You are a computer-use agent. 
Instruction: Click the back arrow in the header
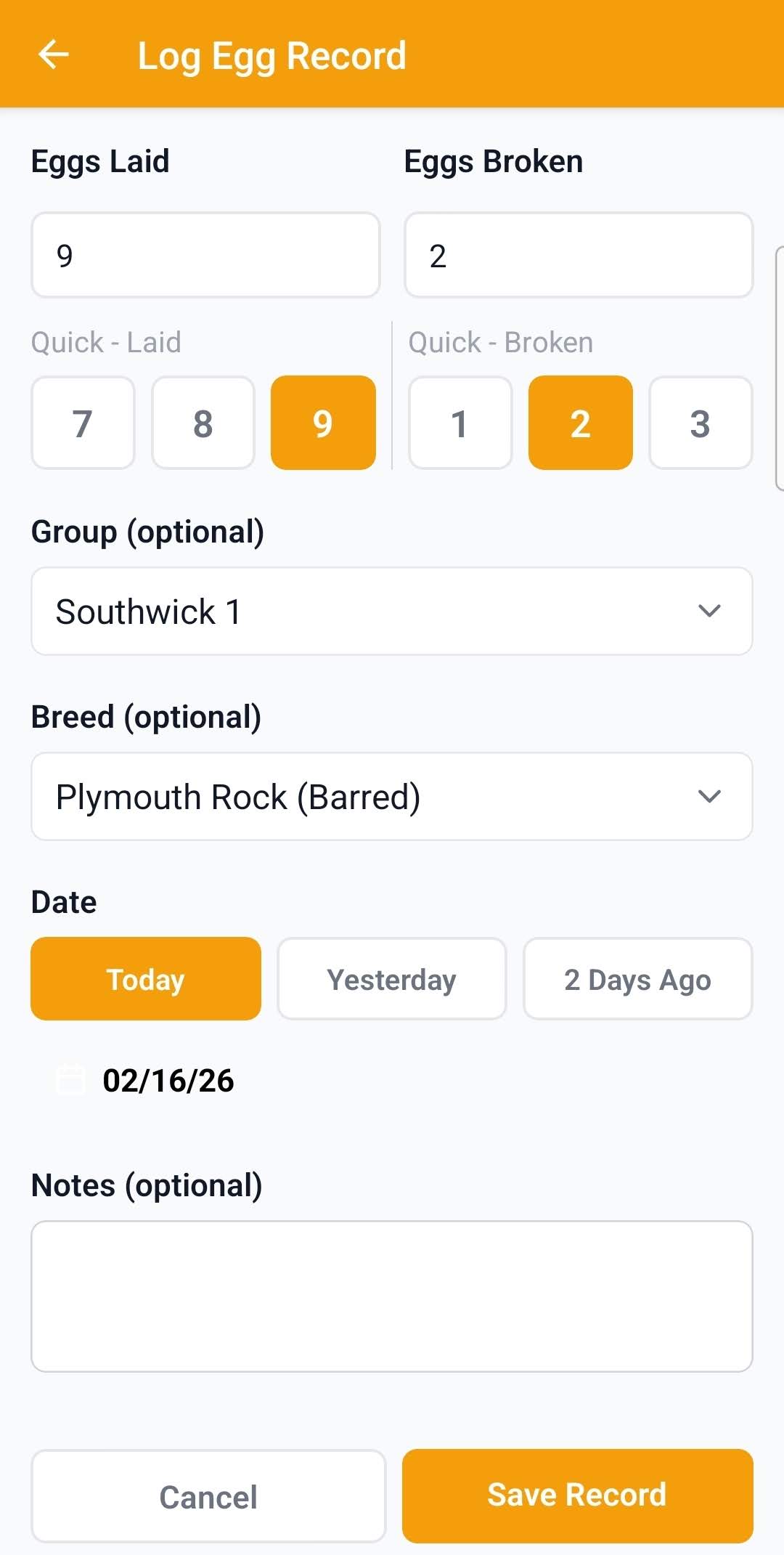coord(54,54)
